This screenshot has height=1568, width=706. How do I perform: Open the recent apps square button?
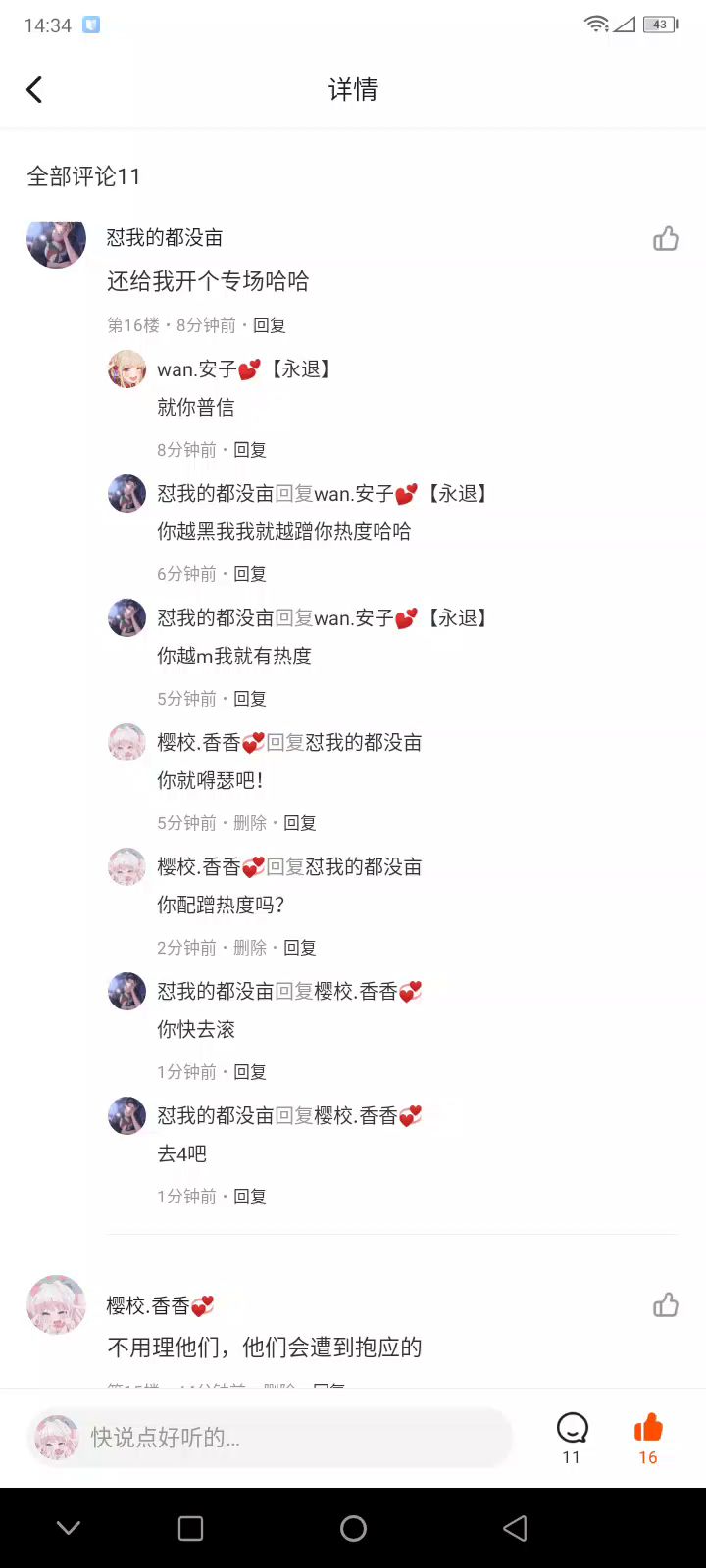pos(191,1528)
